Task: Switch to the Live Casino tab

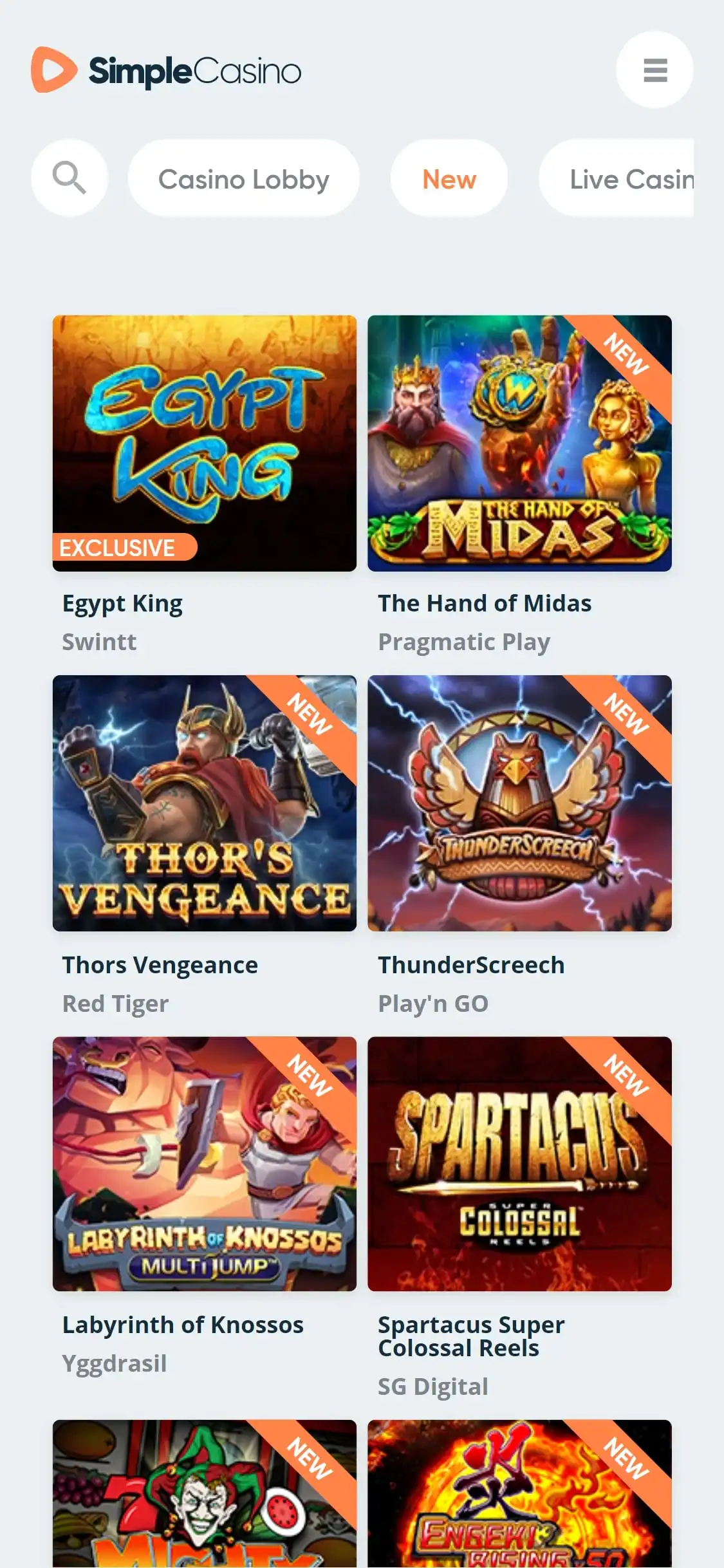Action: [x=624, y=178]
